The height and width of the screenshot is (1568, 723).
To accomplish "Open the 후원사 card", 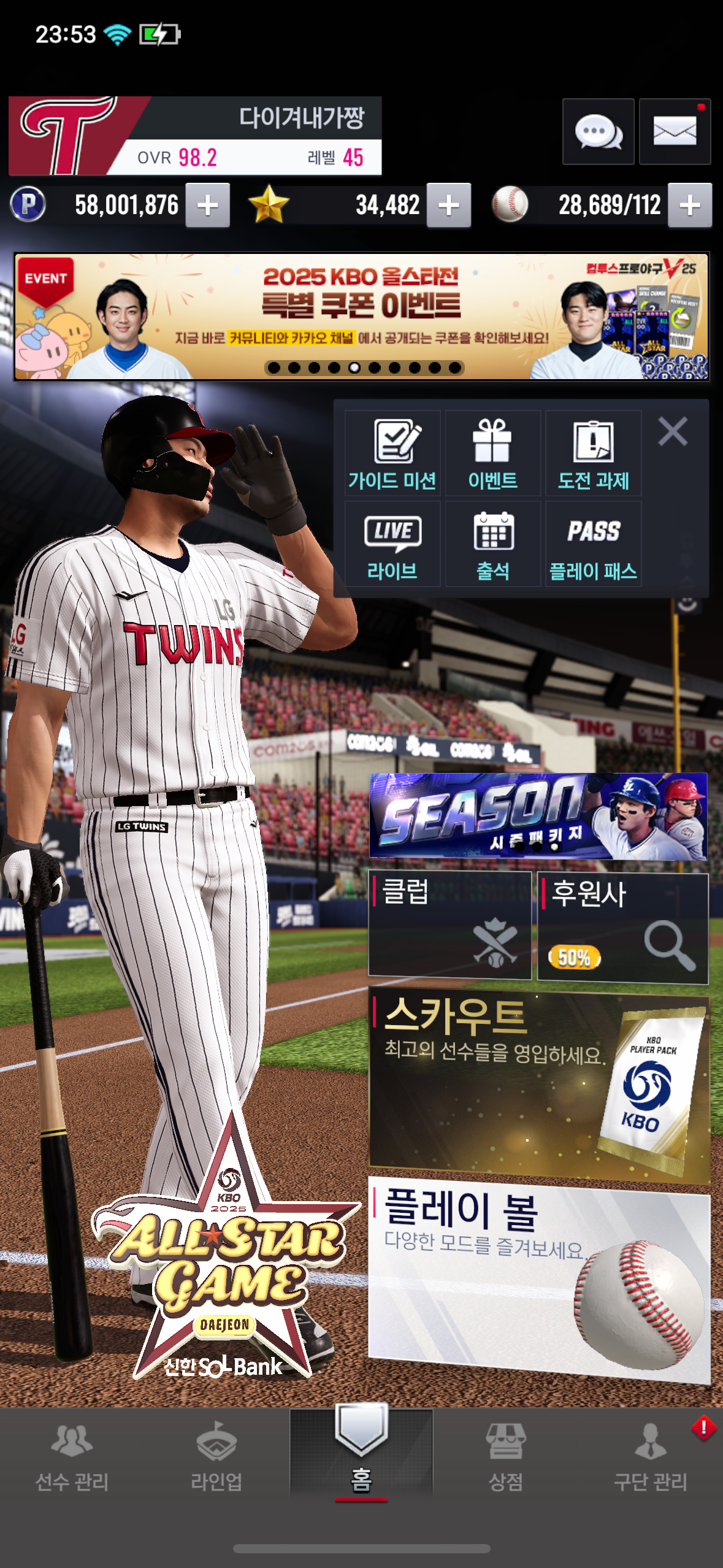I will click(x=622, y=928).
